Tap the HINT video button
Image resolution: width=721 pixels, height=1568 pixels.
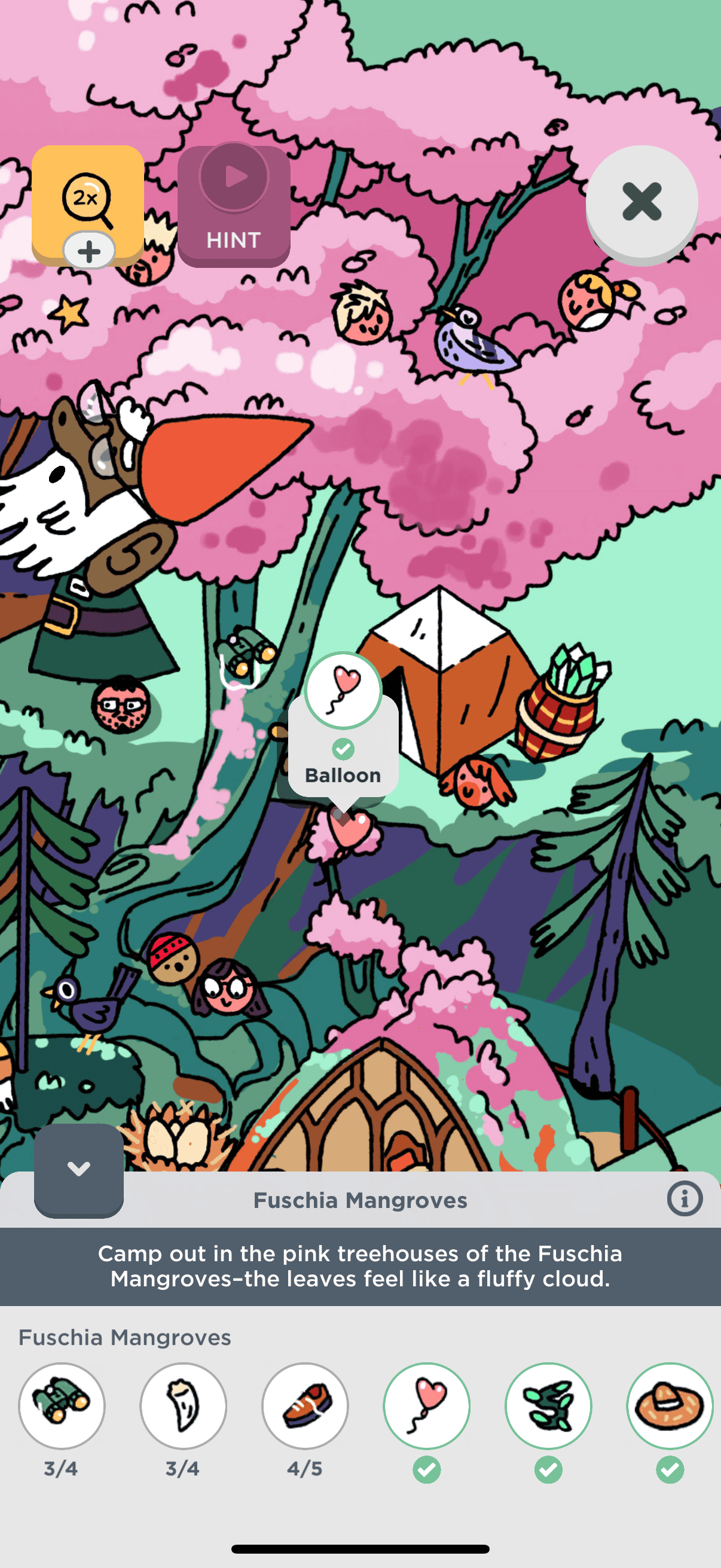[234, 206]
